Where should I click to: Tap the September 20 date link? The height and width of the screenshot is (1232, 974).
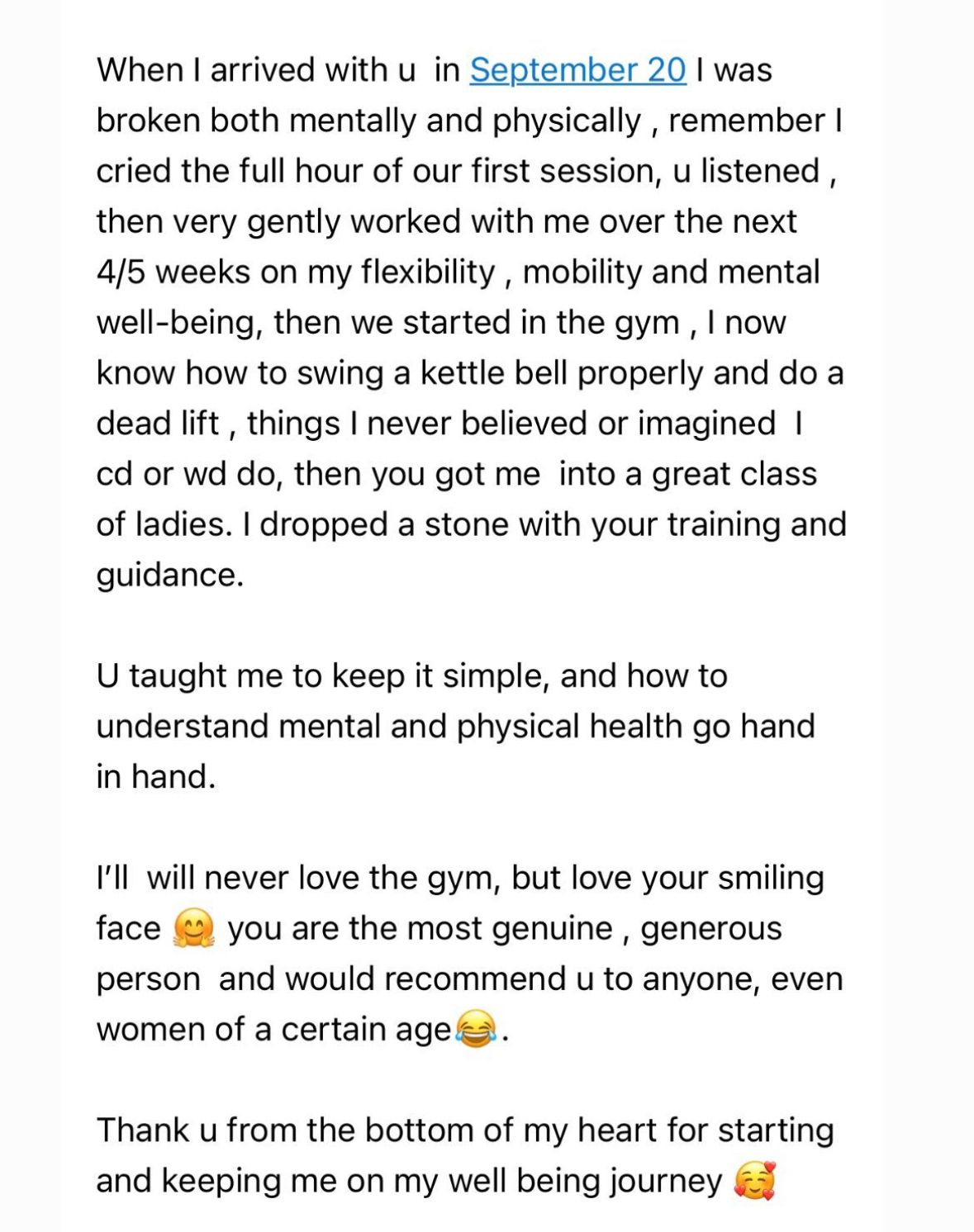tap(577, 70)
